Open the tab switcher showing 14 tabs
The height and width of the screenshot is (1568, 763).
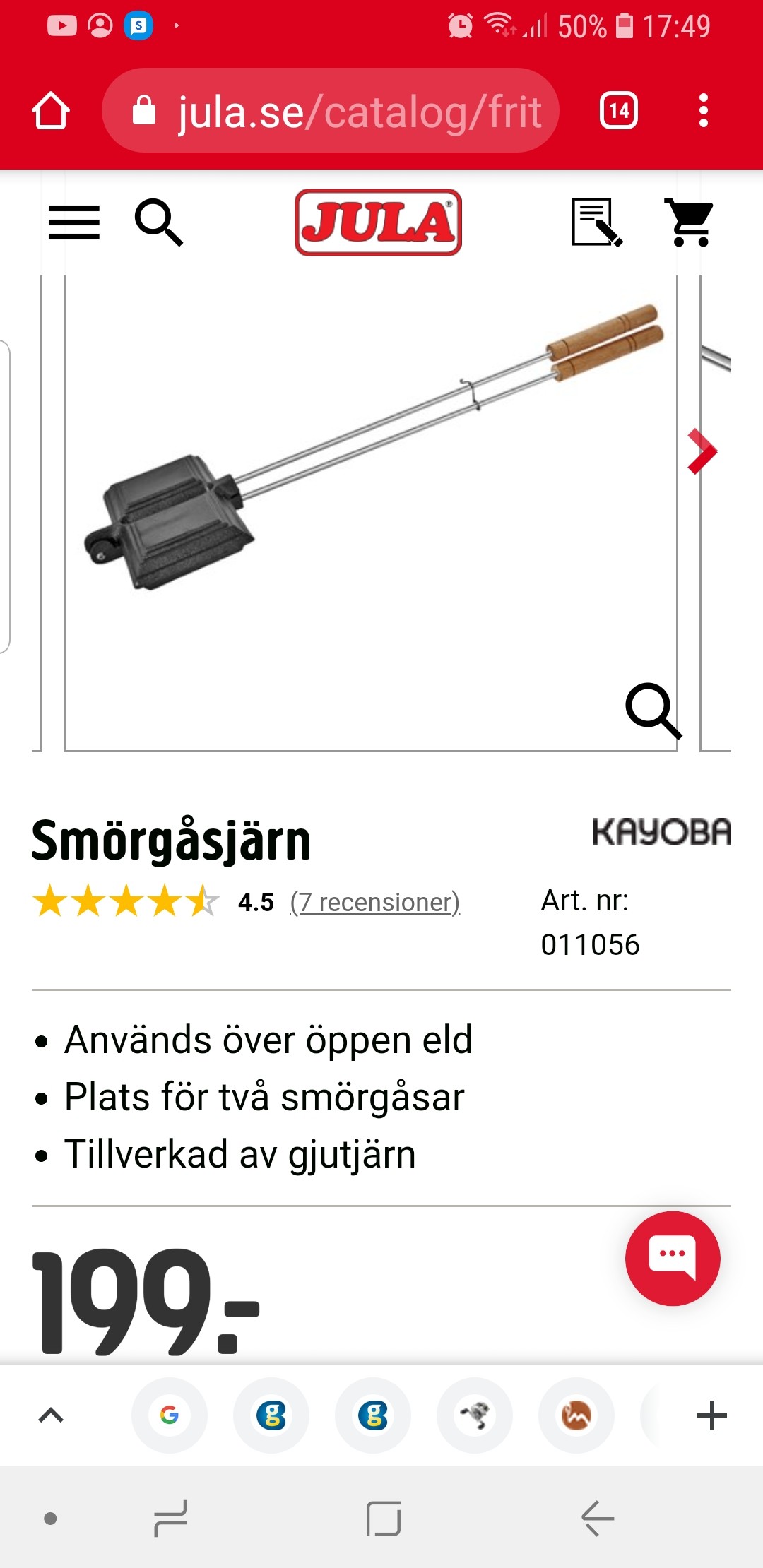[x=618, y=111]
